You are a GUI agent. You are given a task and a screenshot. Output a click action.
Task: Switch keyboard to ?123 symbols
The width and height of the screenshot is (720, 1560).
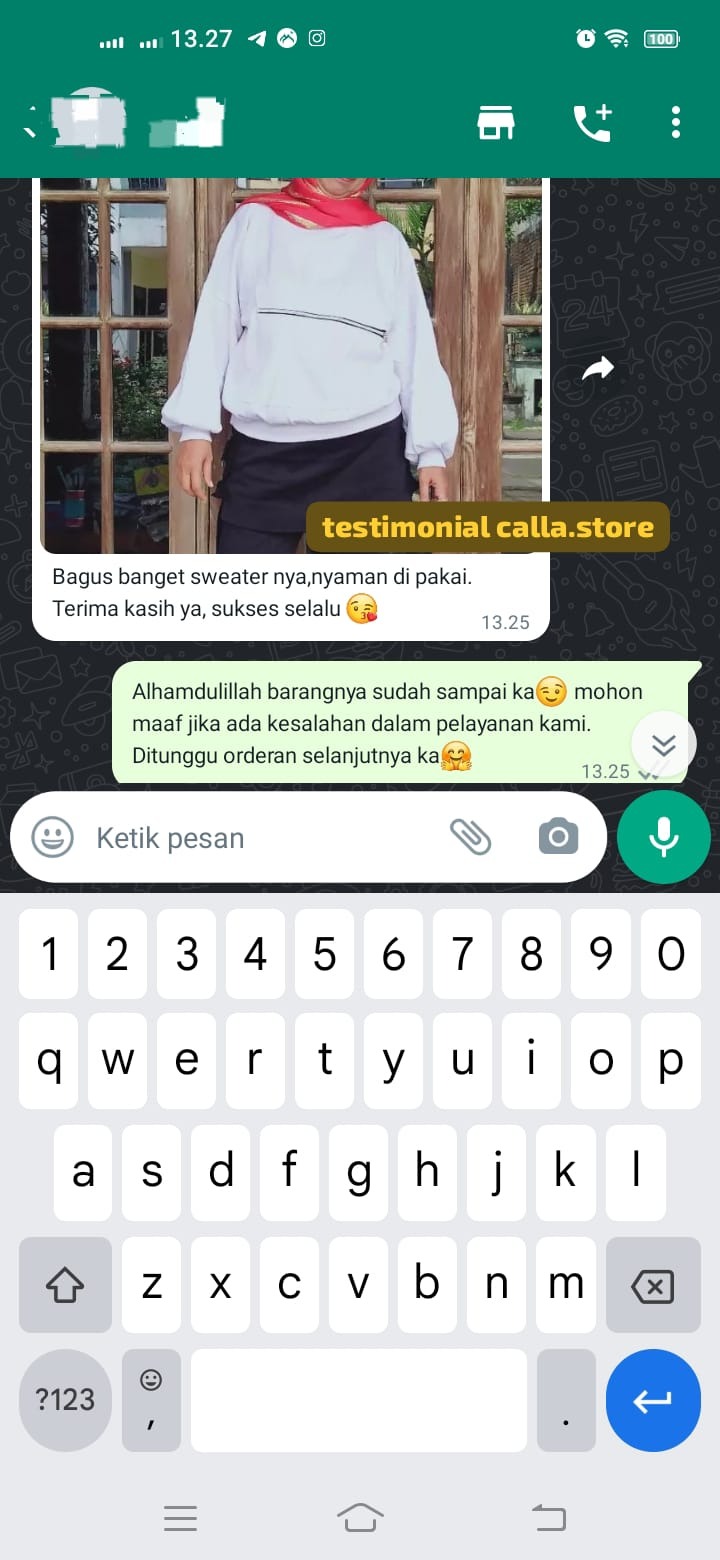tap(65, 1399)
